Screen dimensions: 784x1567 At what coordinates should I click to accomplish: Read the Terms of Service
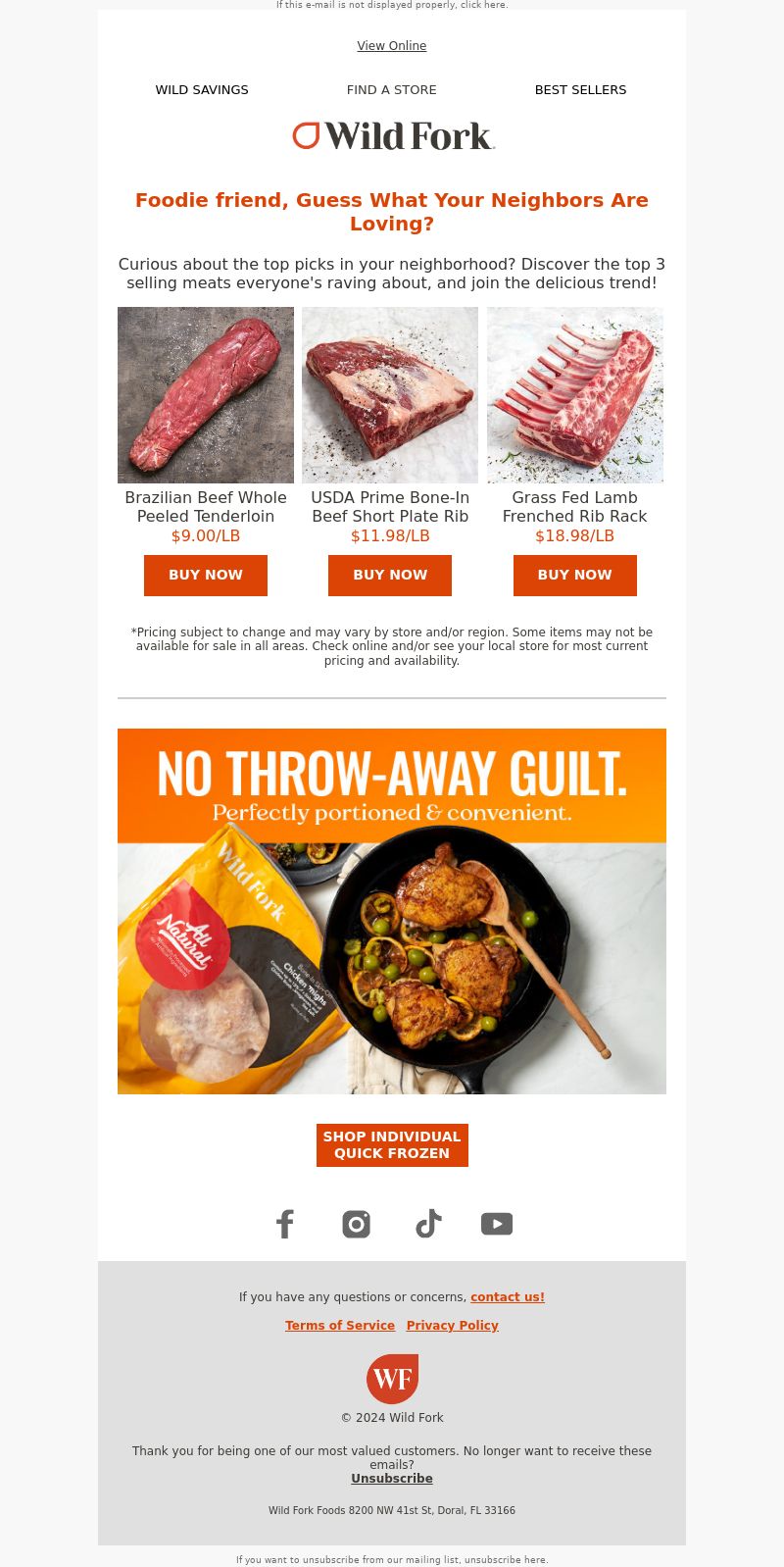pos(340,1326)
